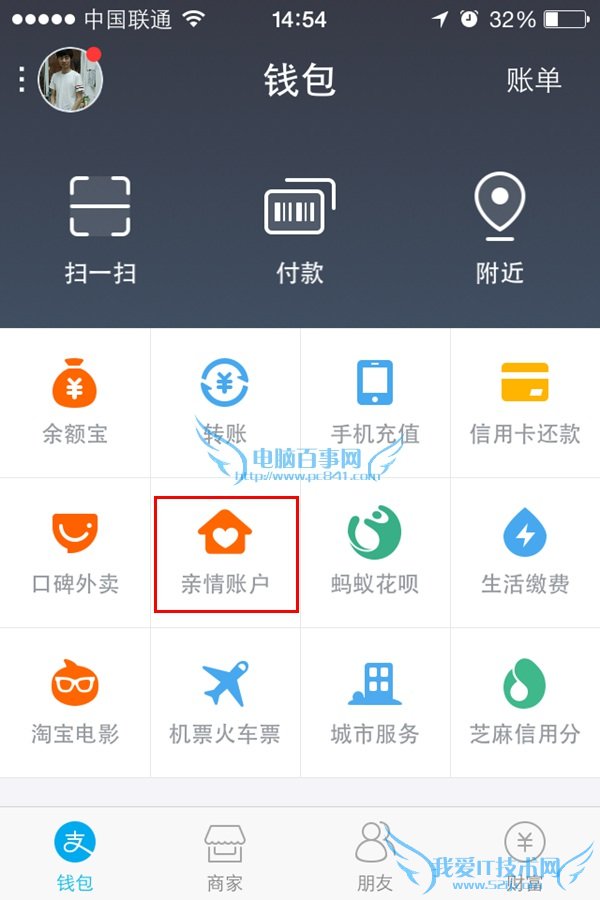Check 芝麻信用分 credit score

525,702
